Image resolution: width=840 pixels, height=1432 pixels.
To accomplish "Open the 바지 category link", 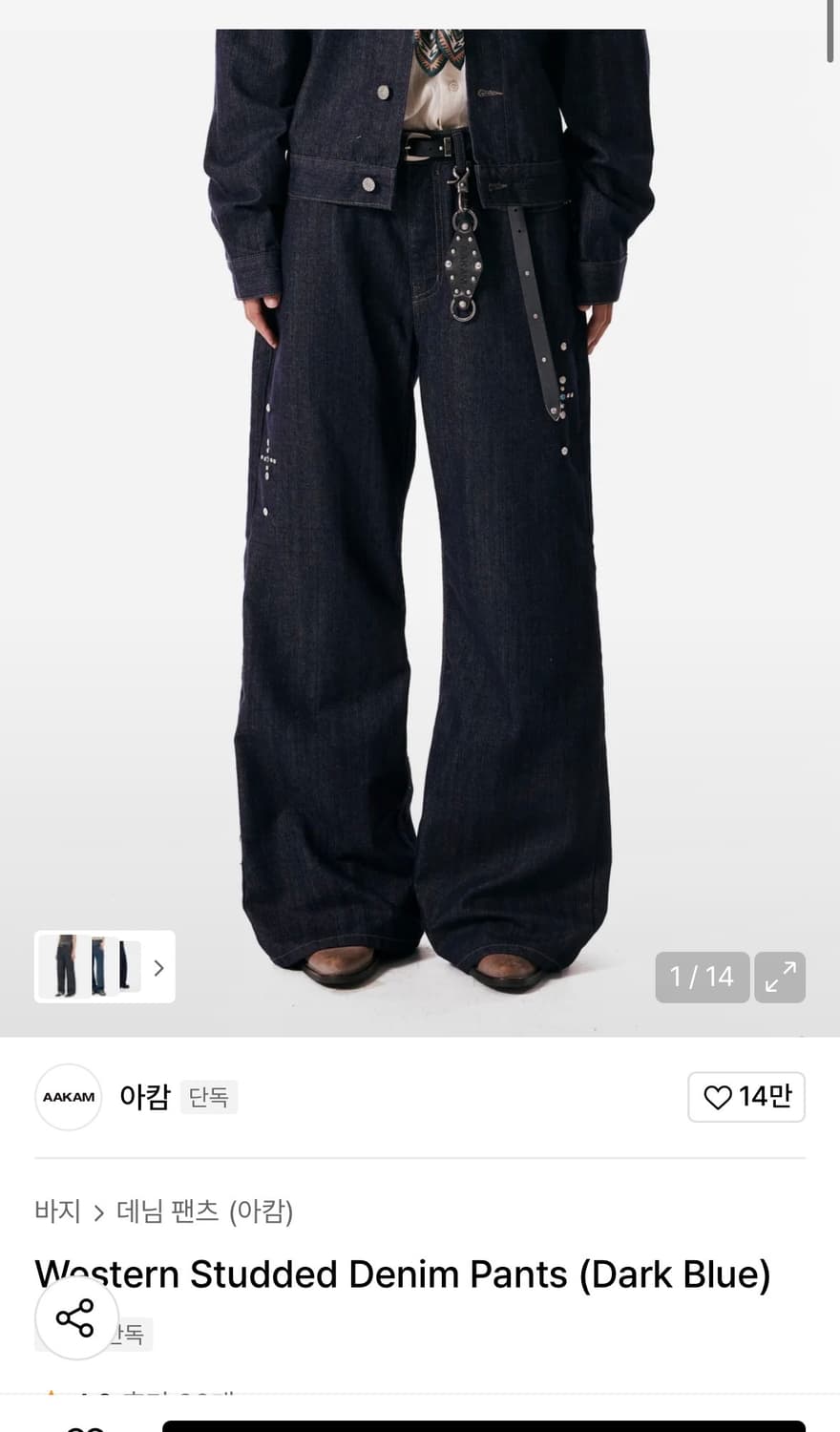I will coord(57,1212).
